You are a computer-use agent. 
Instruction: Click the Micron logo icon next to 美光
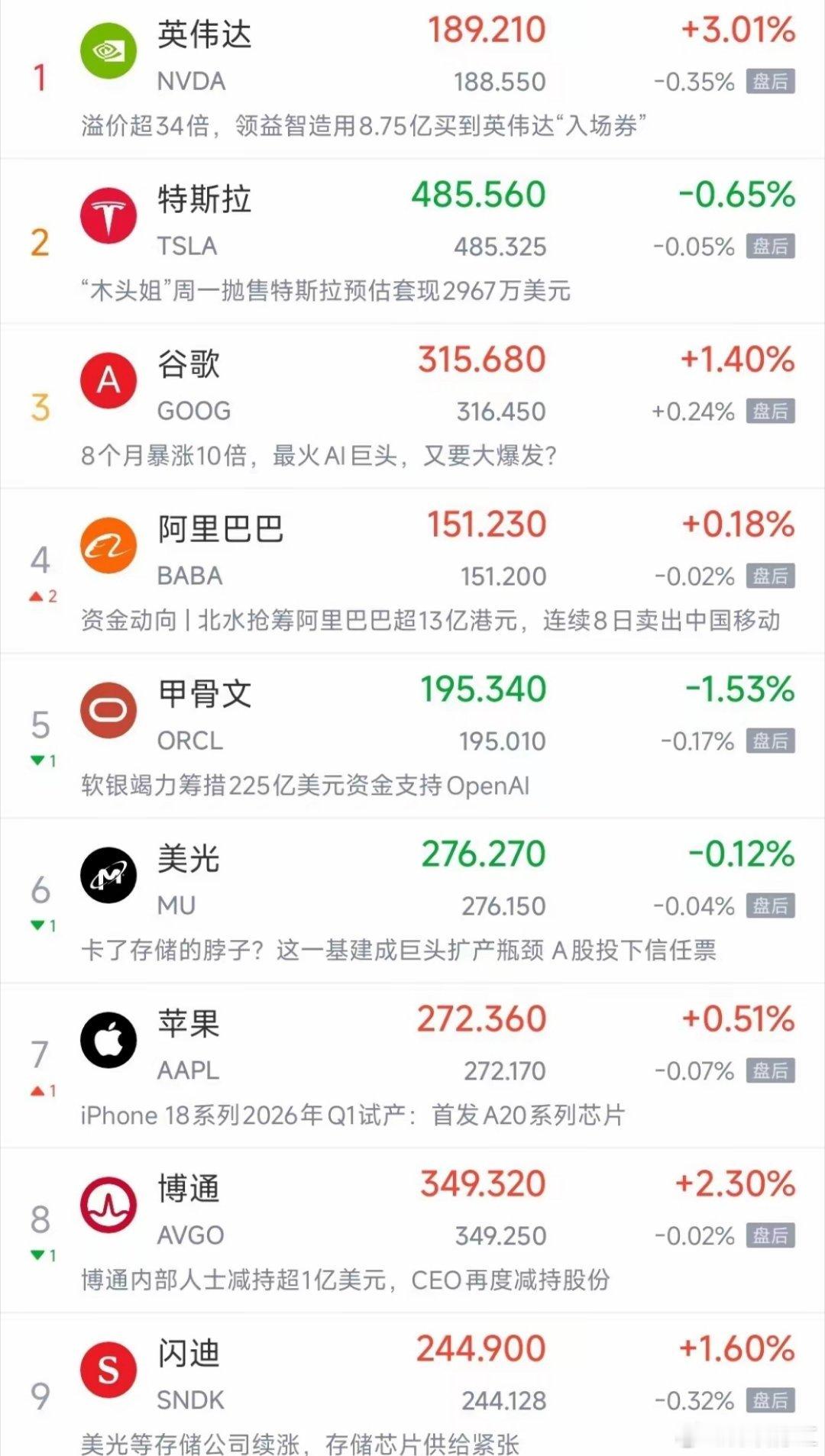pyautogui.click(x=108, y=875)
